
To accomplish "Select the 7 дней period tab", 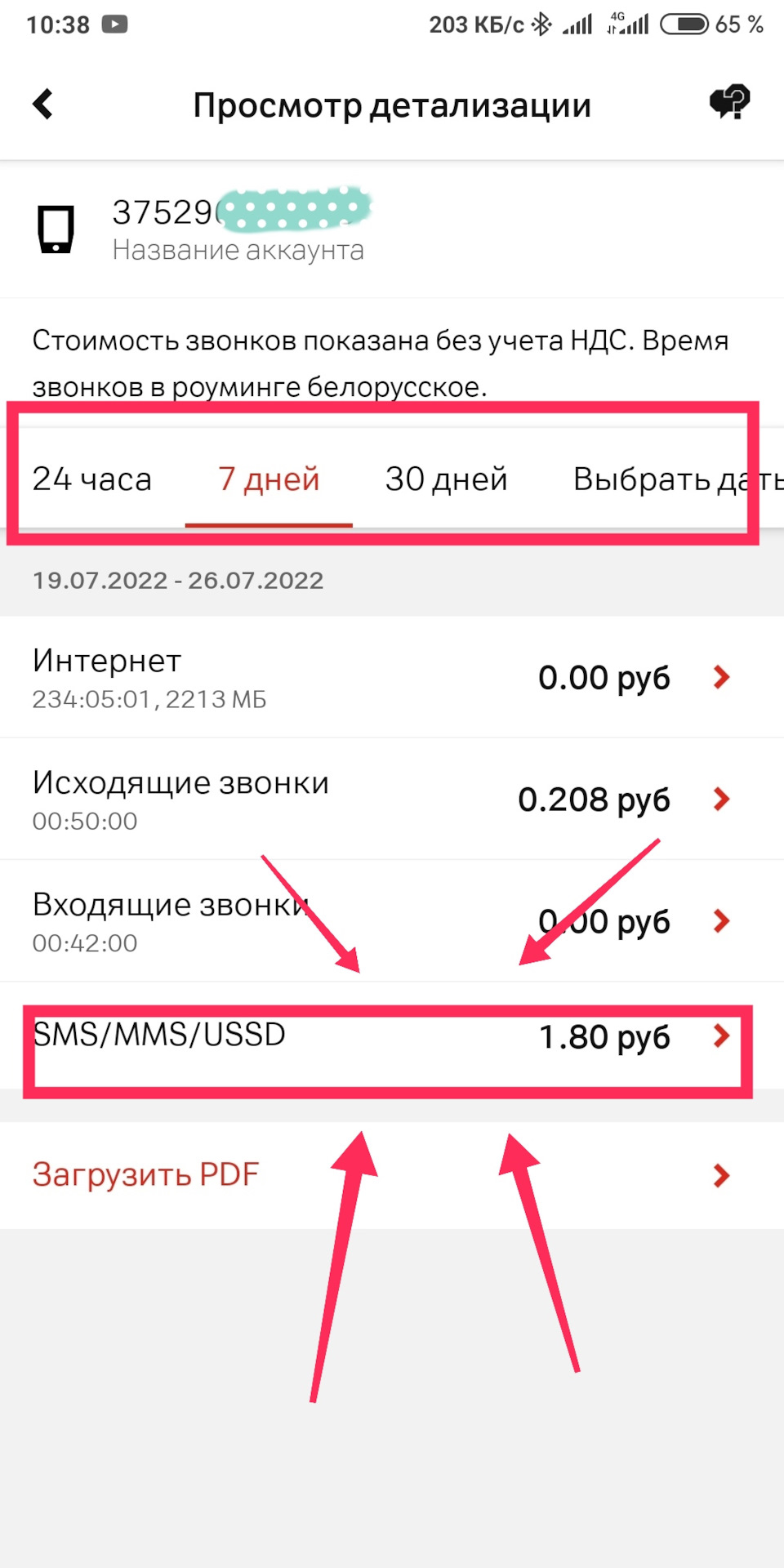I will (269, 479).
